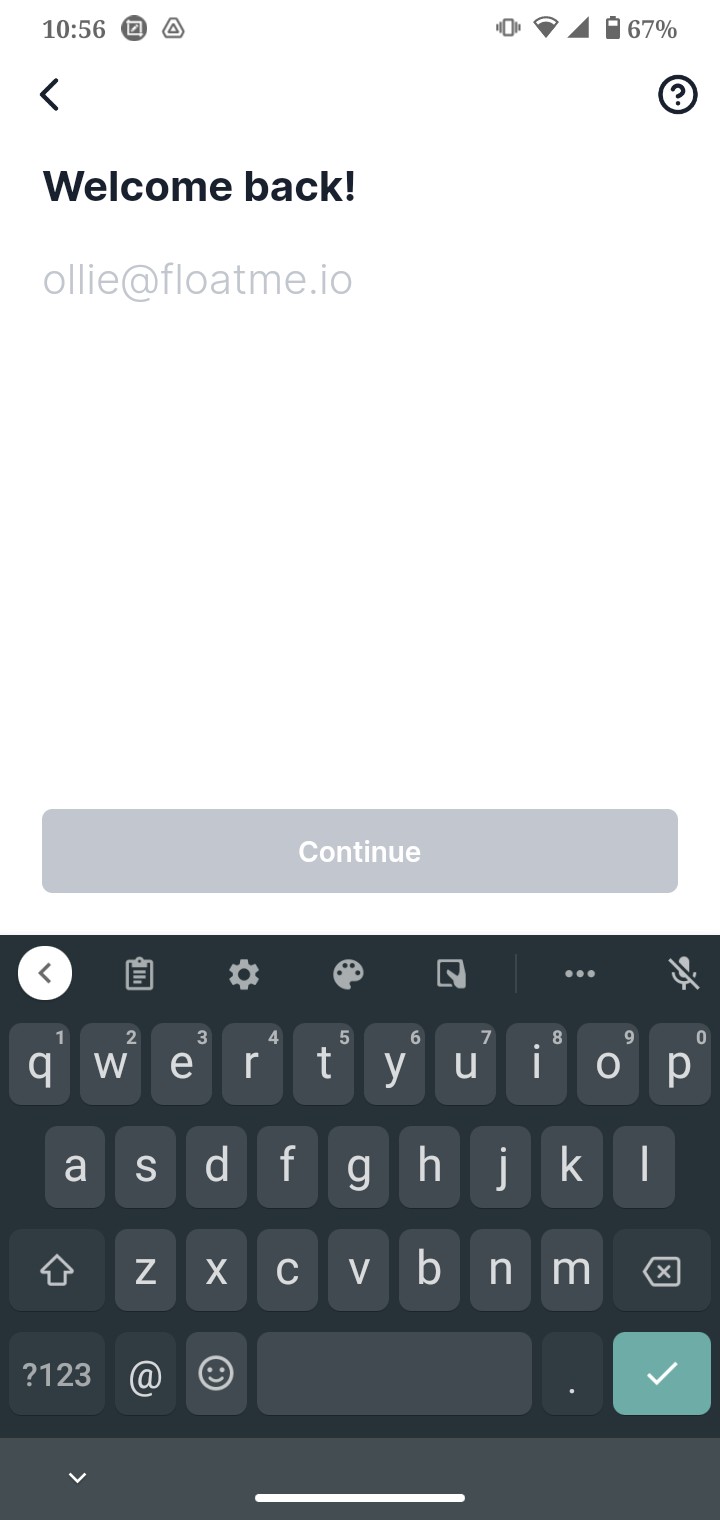720x1520 pixels.
Task: Go back using the top arrow
Action: tap(49, 95)
